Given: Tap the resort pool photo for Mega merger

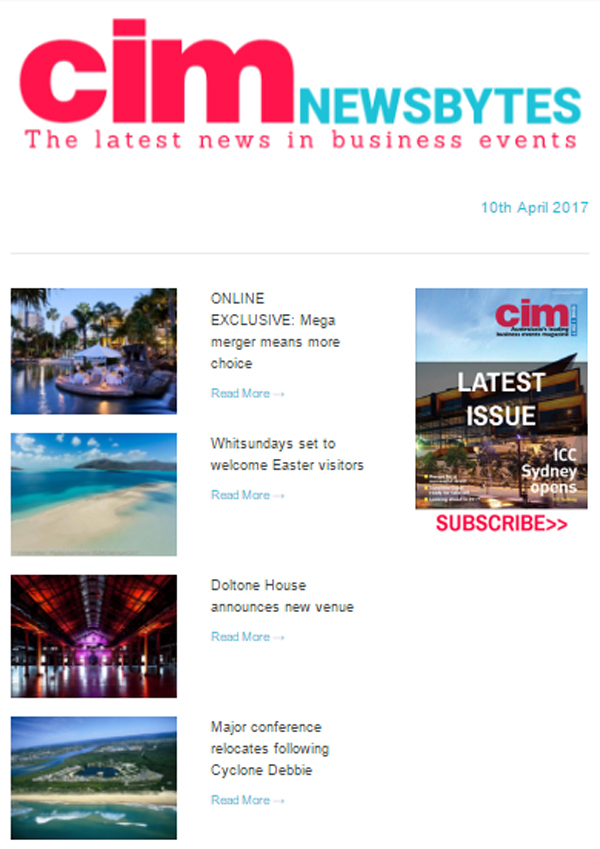Looking at the screenshot, I should click(x=94, y=351).
